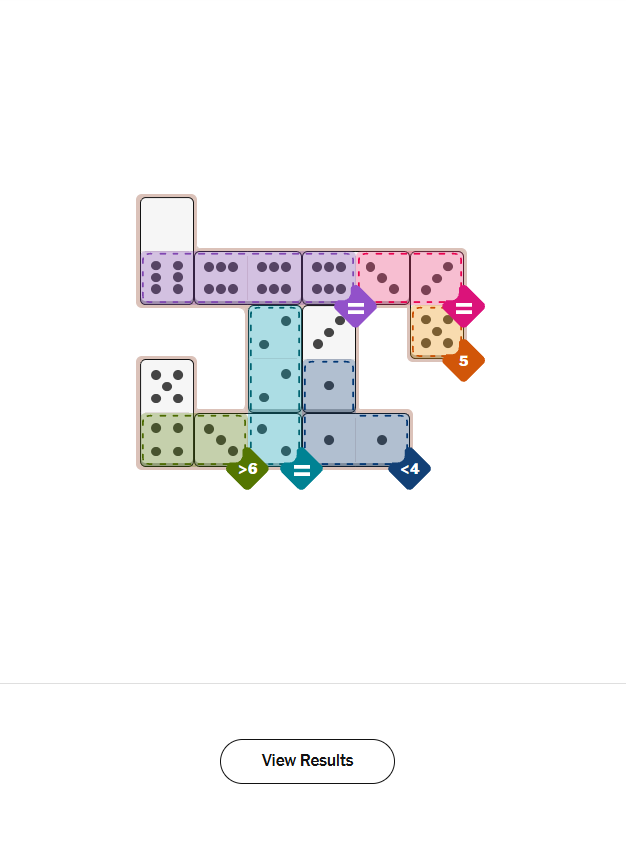Image resolution: width=626 pixels, height=860 pixels.
Task: Tap the View Results button
Action: click(x=307, y=761)
